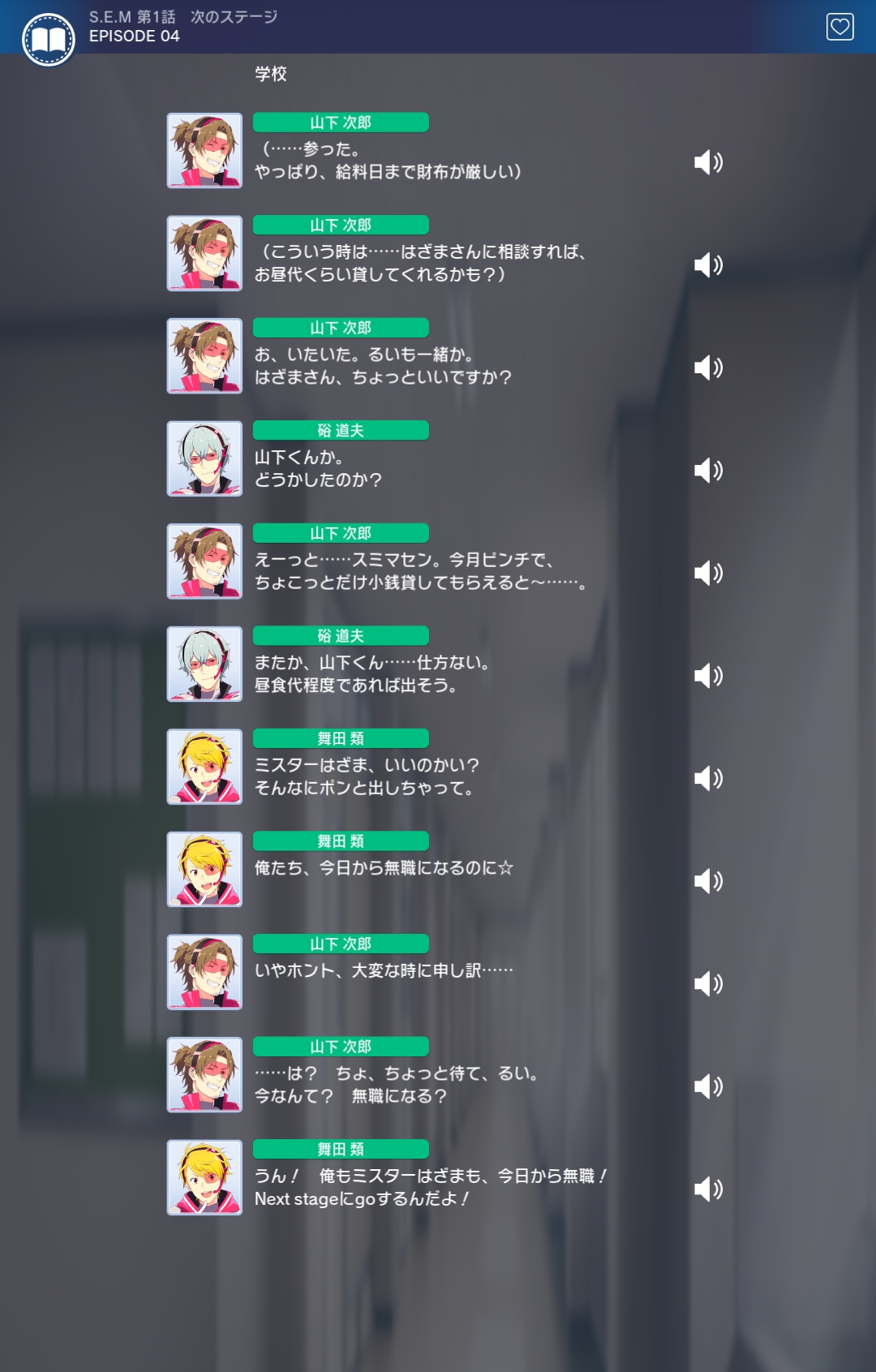Play voice for「お、いたいた。」line

click(x=708, y=368)
